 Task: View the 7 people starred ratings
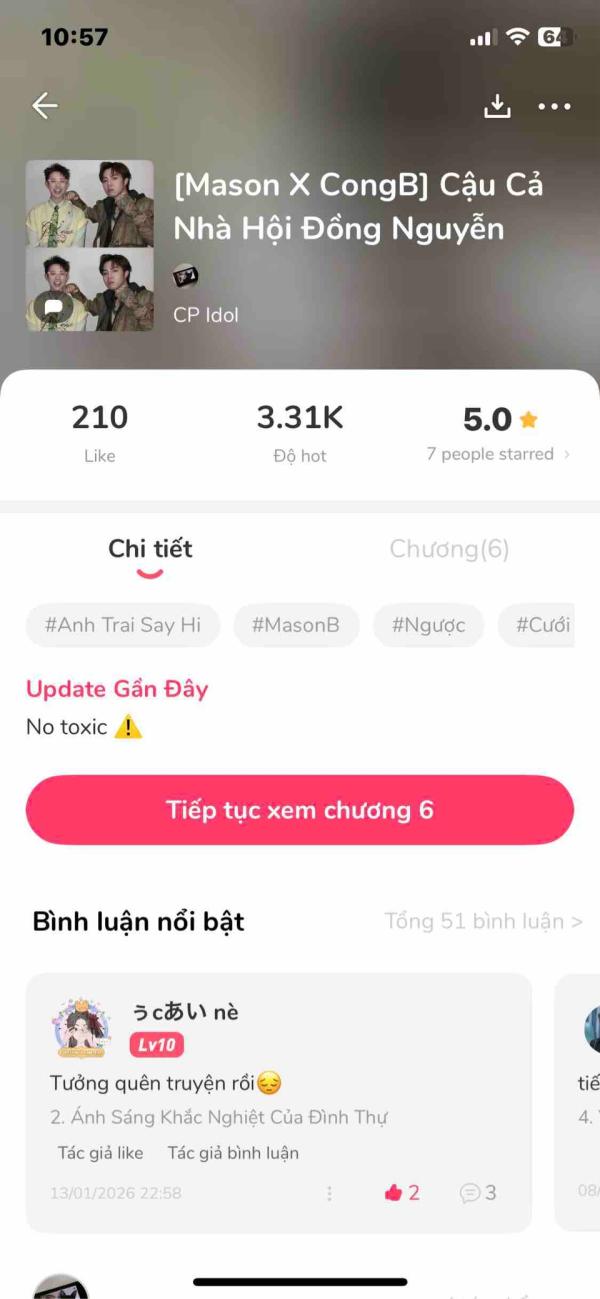click(x=498, y=454)
